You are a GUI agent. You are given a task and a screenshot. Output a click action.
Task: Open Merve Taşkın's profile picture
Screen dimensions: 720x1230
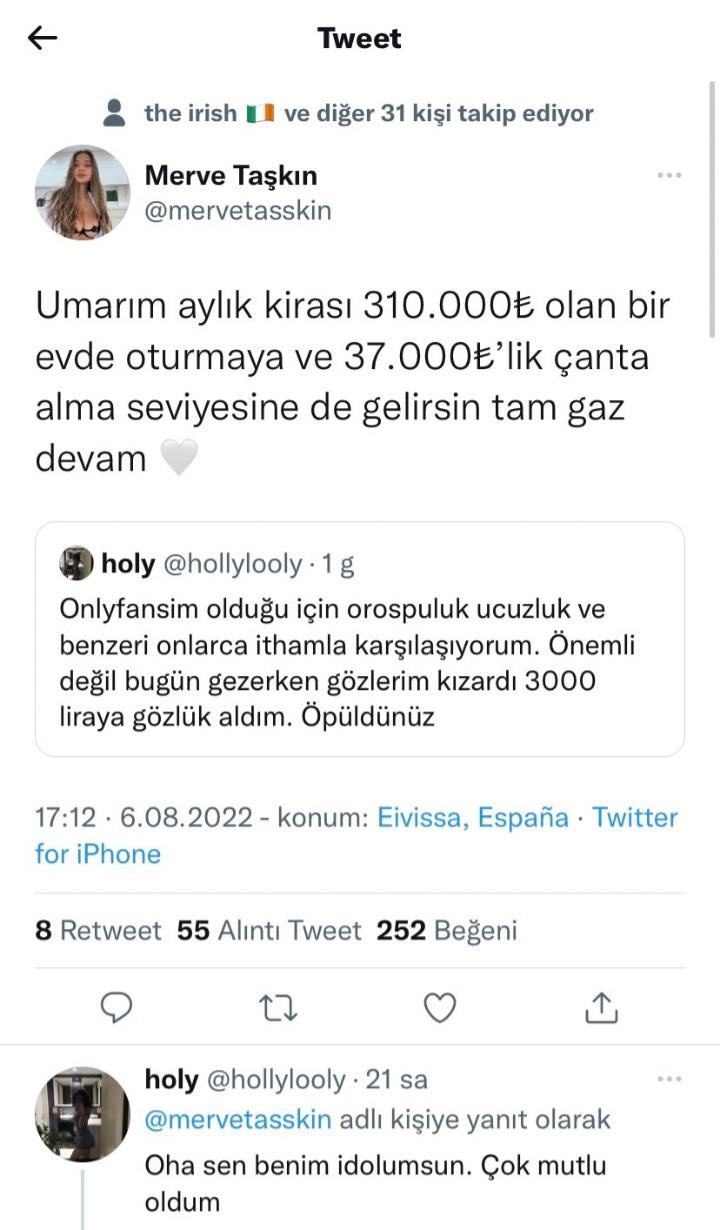82,192
